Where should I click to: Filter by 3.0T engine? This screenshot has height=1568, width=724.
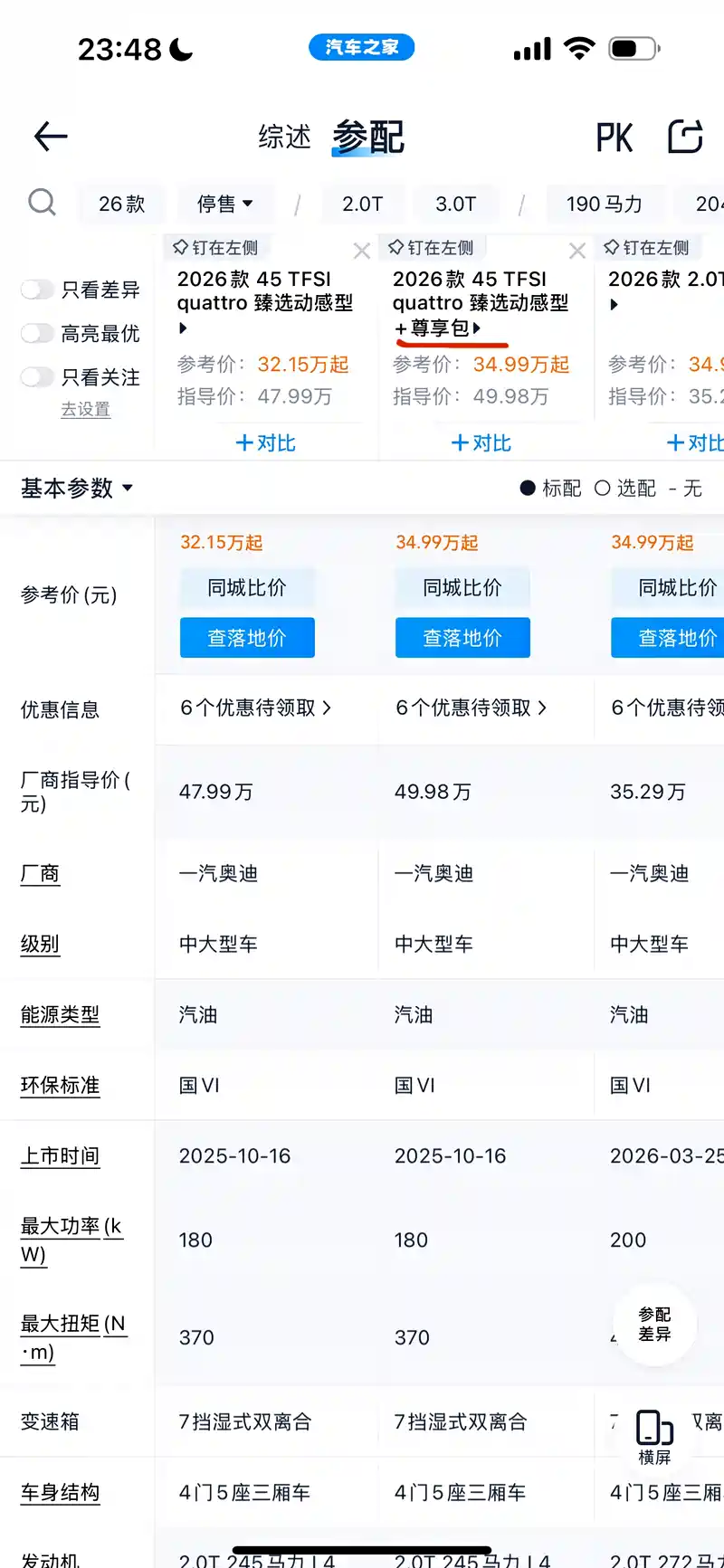coord(456,204)
